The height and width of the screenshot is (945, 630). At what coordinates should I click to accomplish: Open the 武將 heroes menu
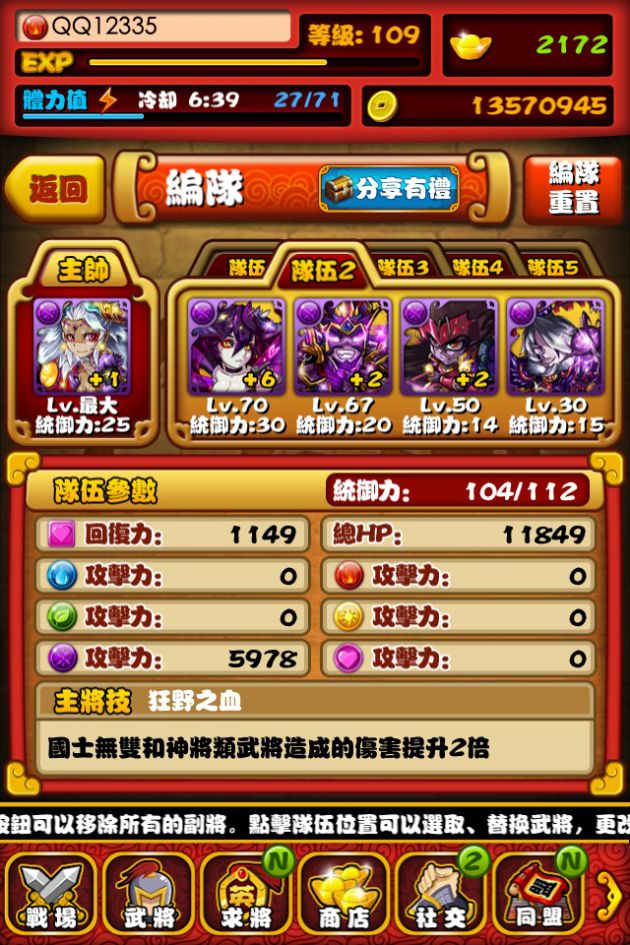[x=147, y=893]
